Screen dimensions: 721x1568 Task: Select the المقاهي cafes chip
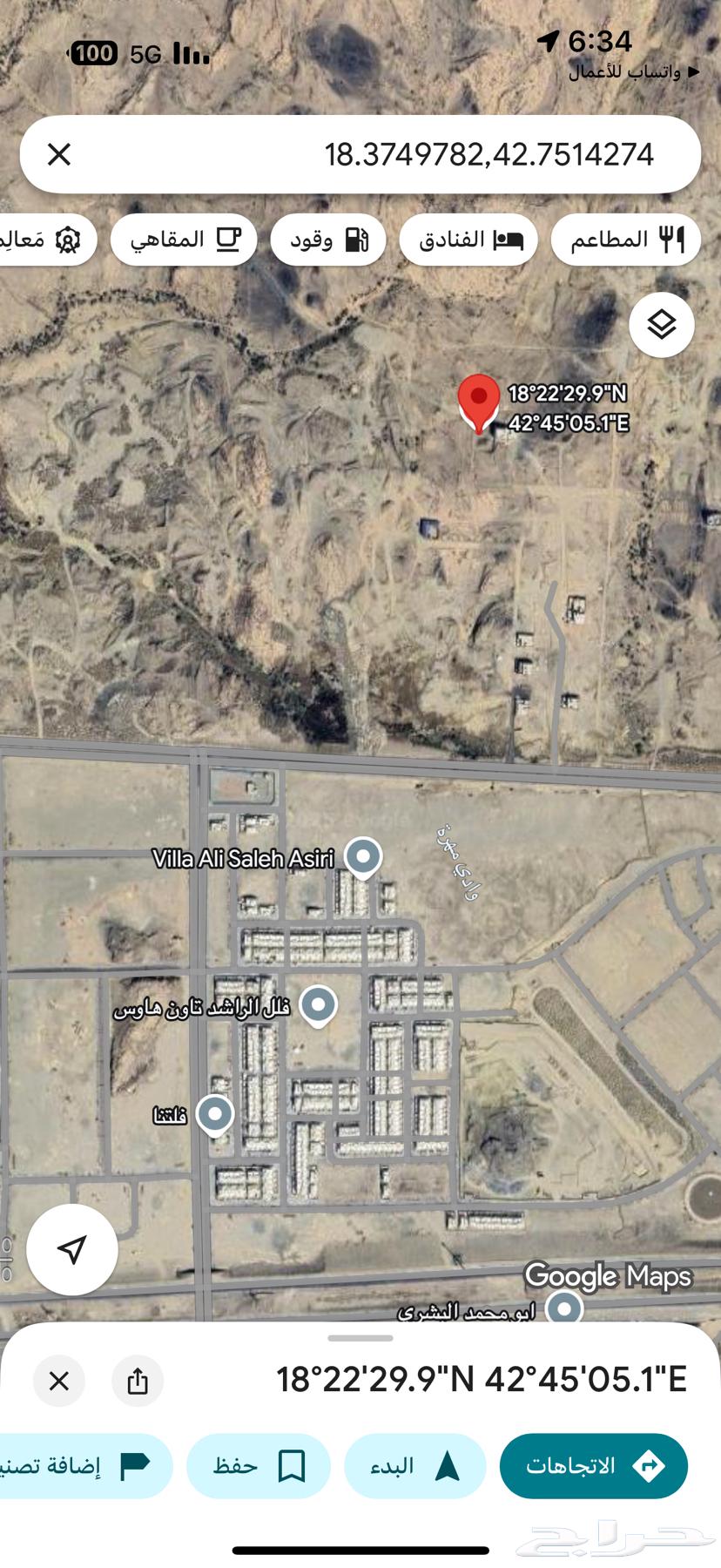(184, 240)
